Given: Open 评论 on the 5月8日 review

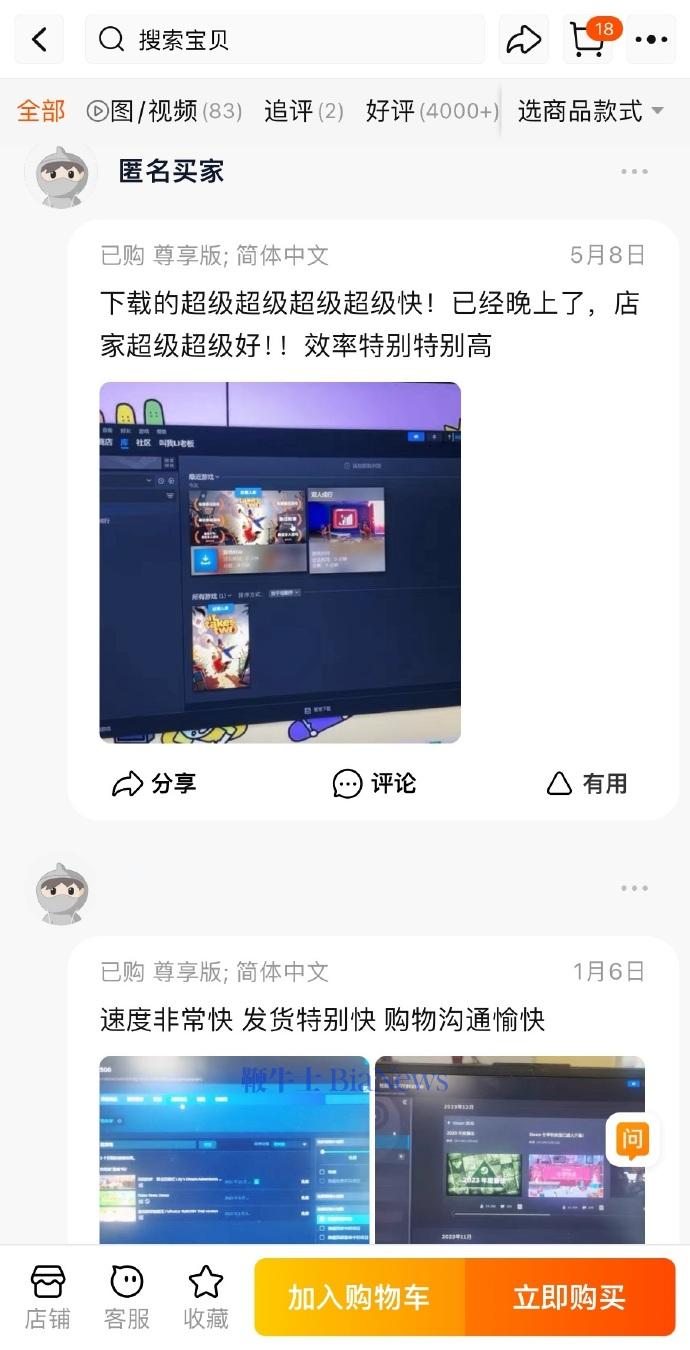Looking at the screenshot, I should coord(374,784).
